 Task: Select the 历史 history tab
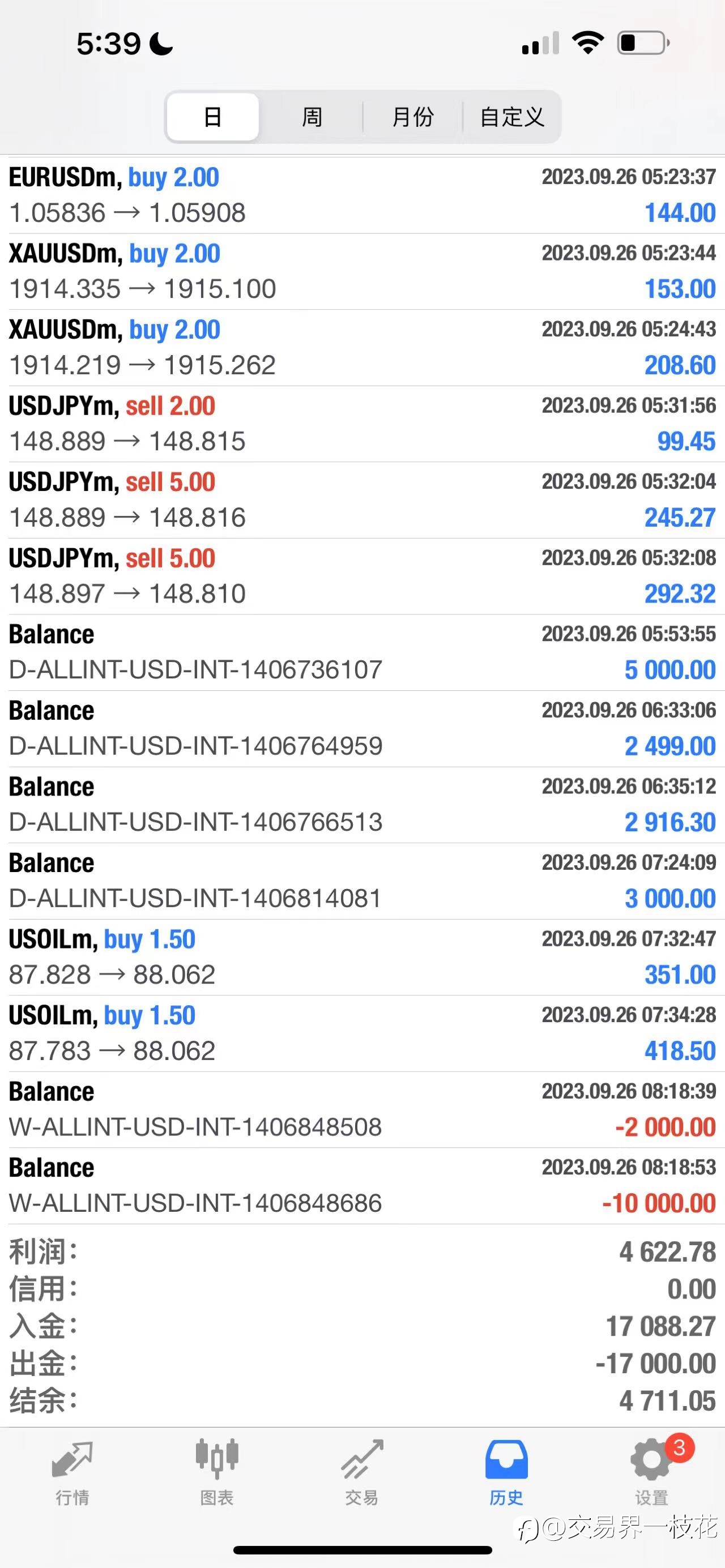tap(506, 1472)
